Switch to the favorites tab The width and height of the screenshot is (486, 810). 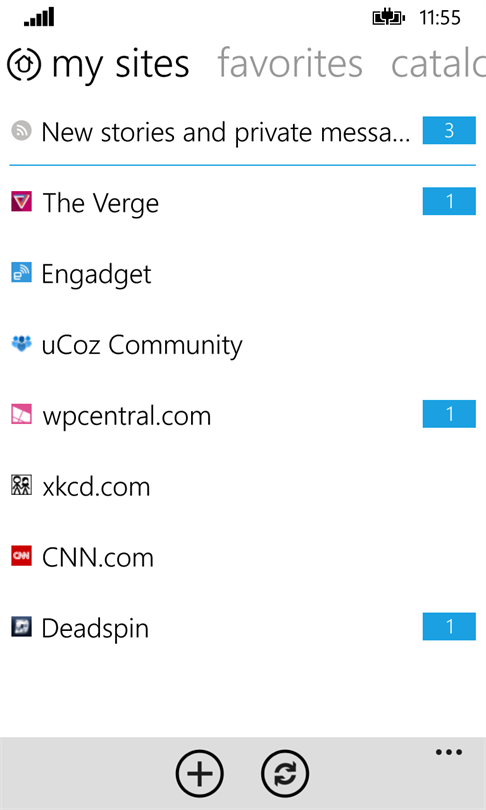290,63
